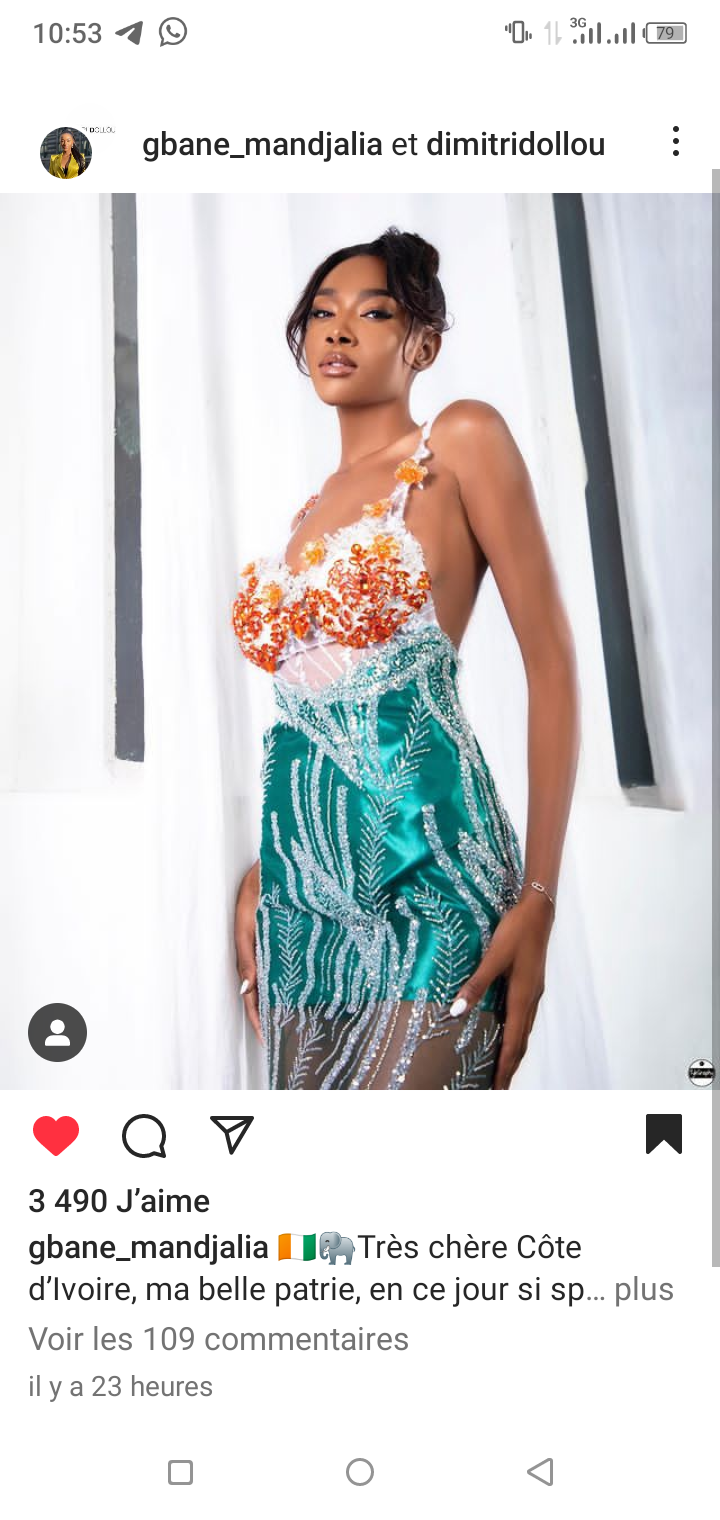Go back with the system back button
Viewport: 720px width, 1520px height.
(540, 1472)
